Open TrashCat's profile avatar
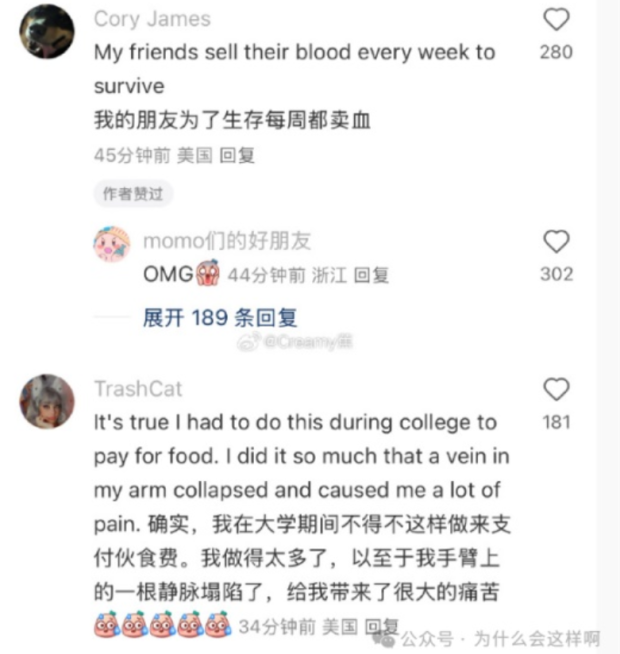The height and width of the screenshot is (654, 620). pos(47,401)
